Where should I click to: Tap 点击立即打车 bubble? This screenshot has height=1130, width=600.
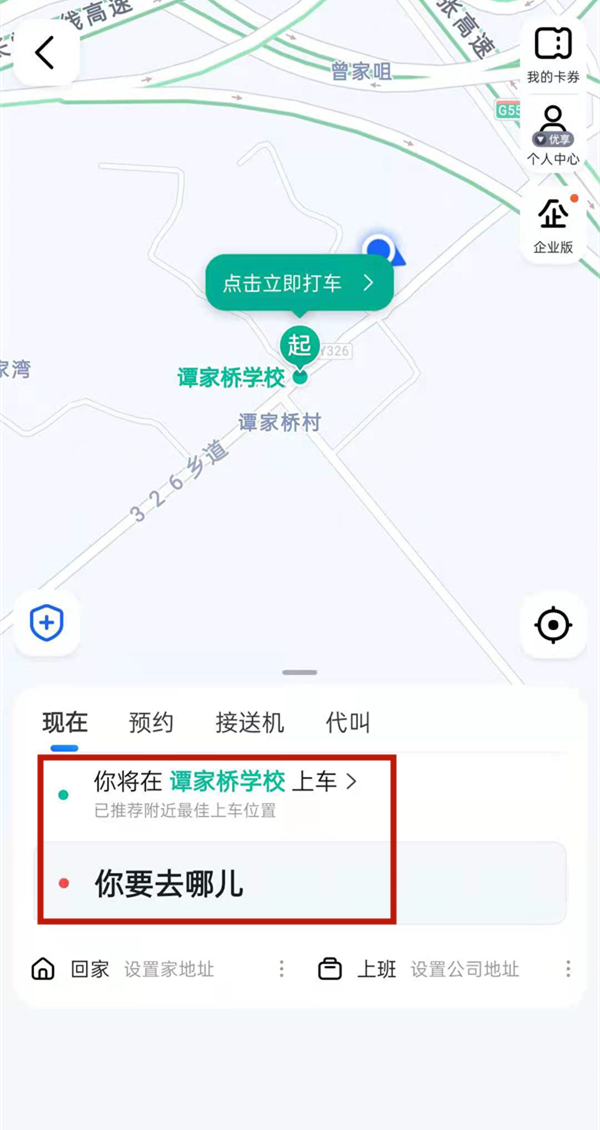point(299,283)
